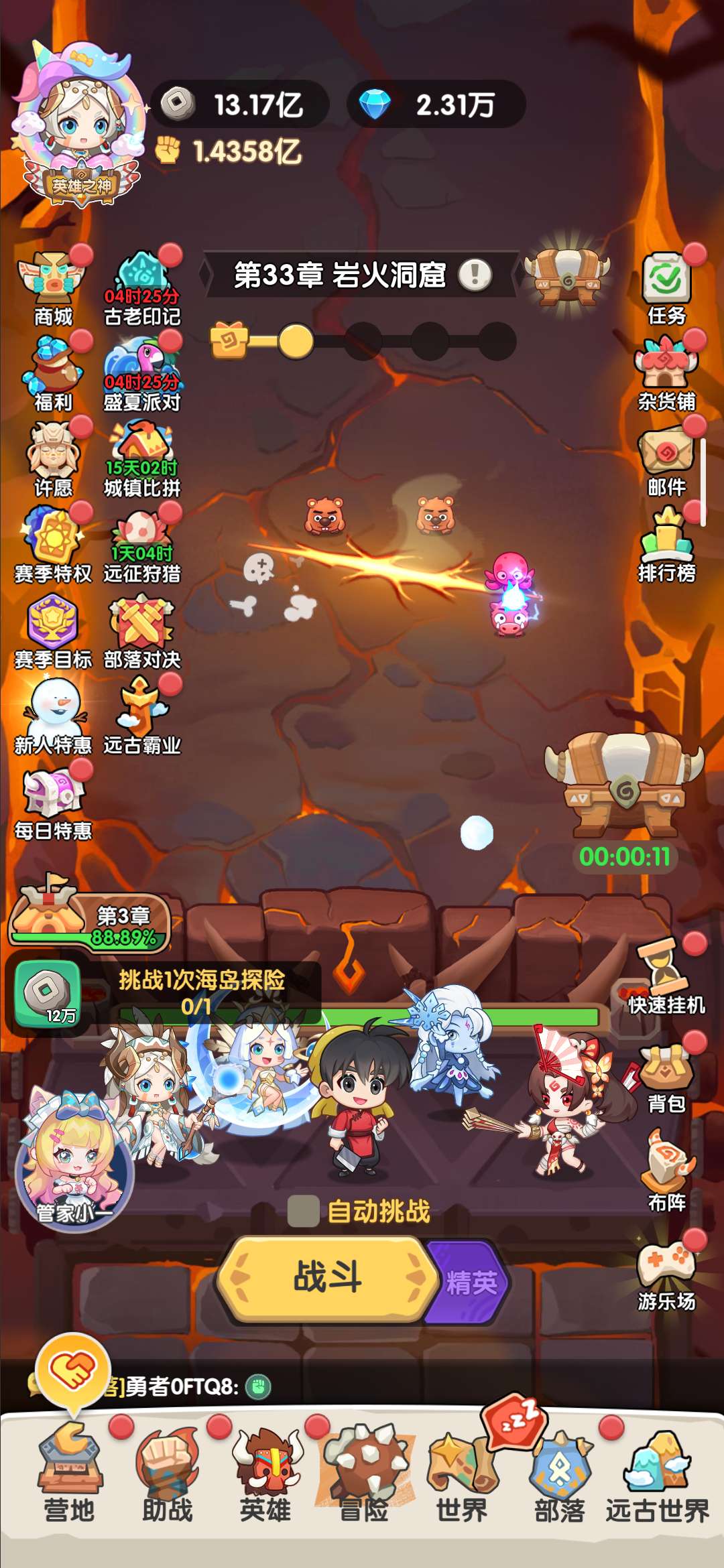Check the 邮件 mail inbox

pos(666,459)
